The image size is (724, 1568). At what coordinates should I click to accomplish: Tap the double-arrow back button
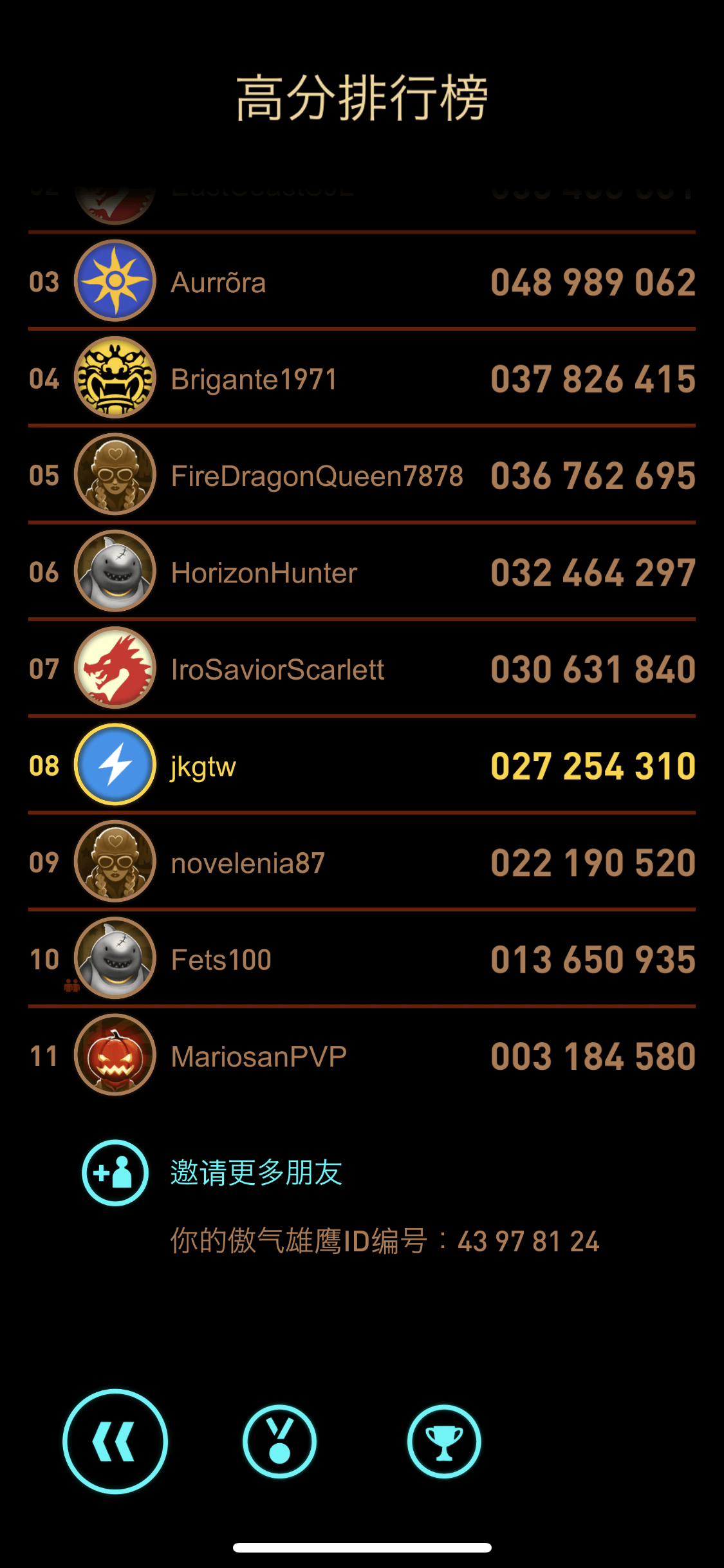(115, 1442)
